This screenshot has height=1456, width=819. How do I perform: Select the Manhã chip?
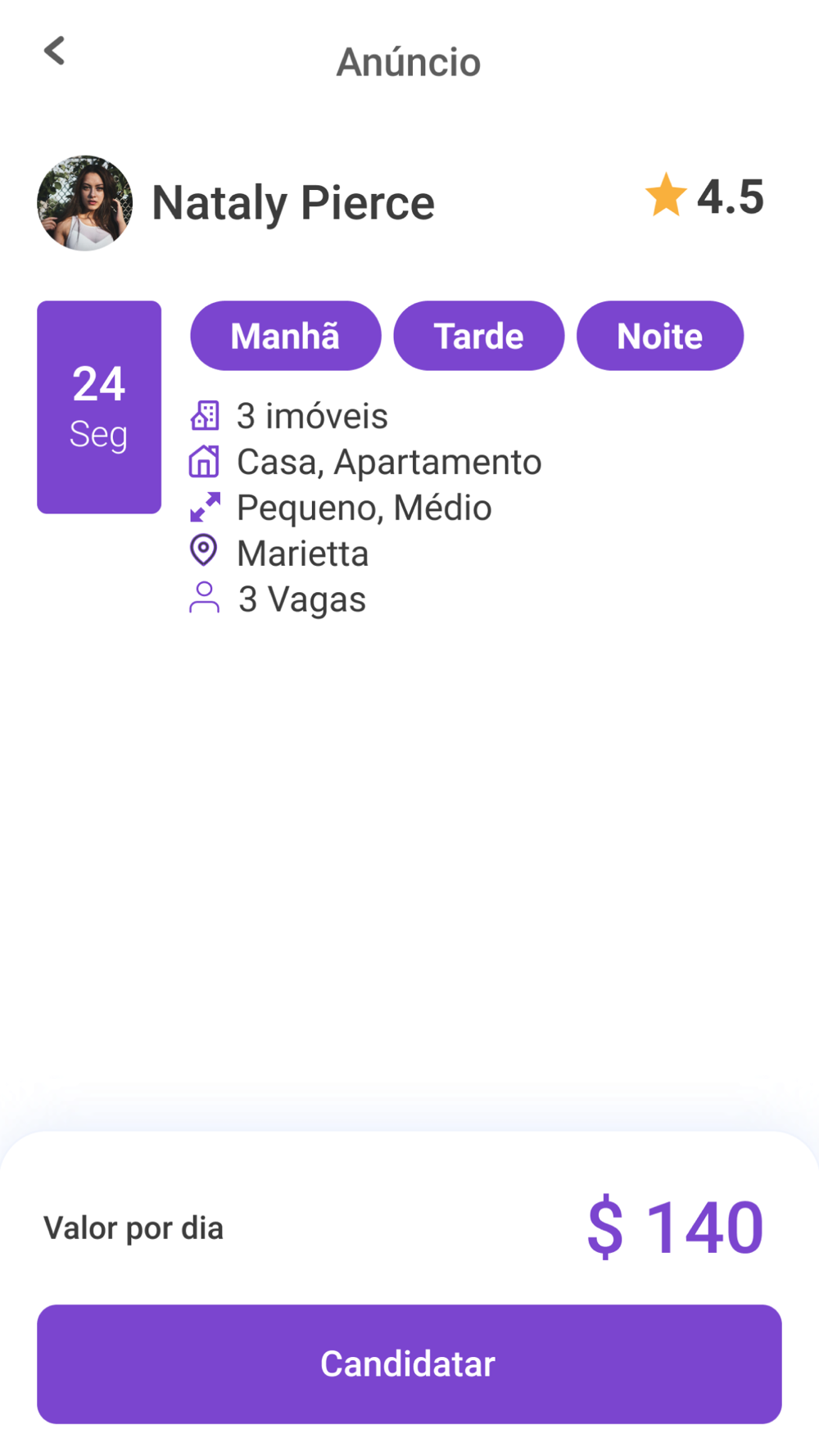pos(286,336)
